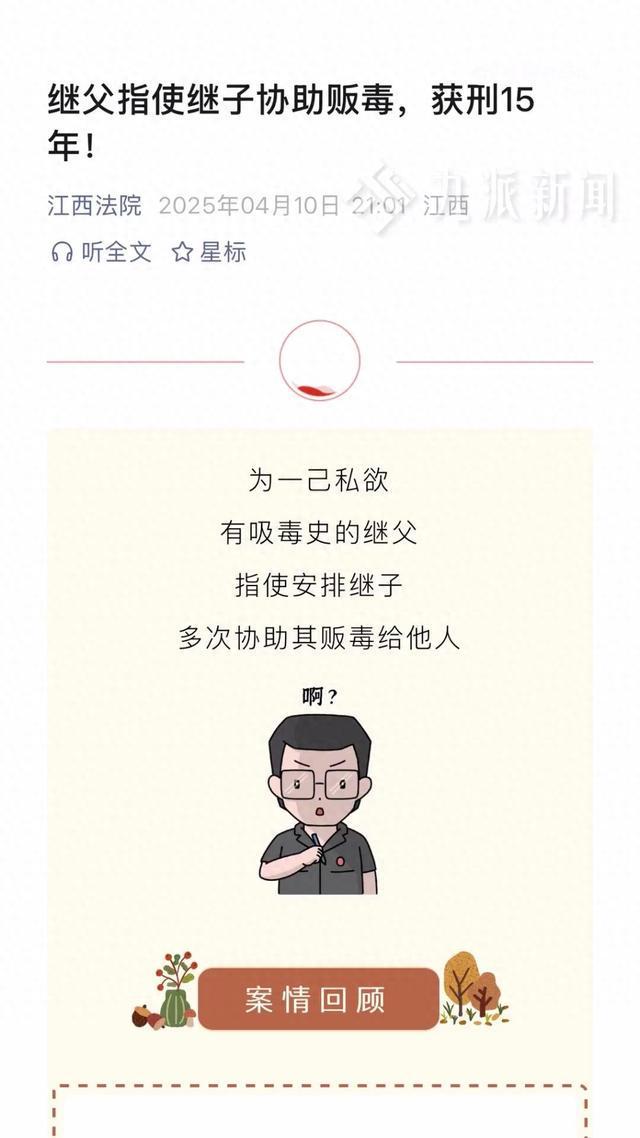Listen to the full article via 听全文
Image resolution: width=640 pixels, height=1138 pixels.
point(101,252)
